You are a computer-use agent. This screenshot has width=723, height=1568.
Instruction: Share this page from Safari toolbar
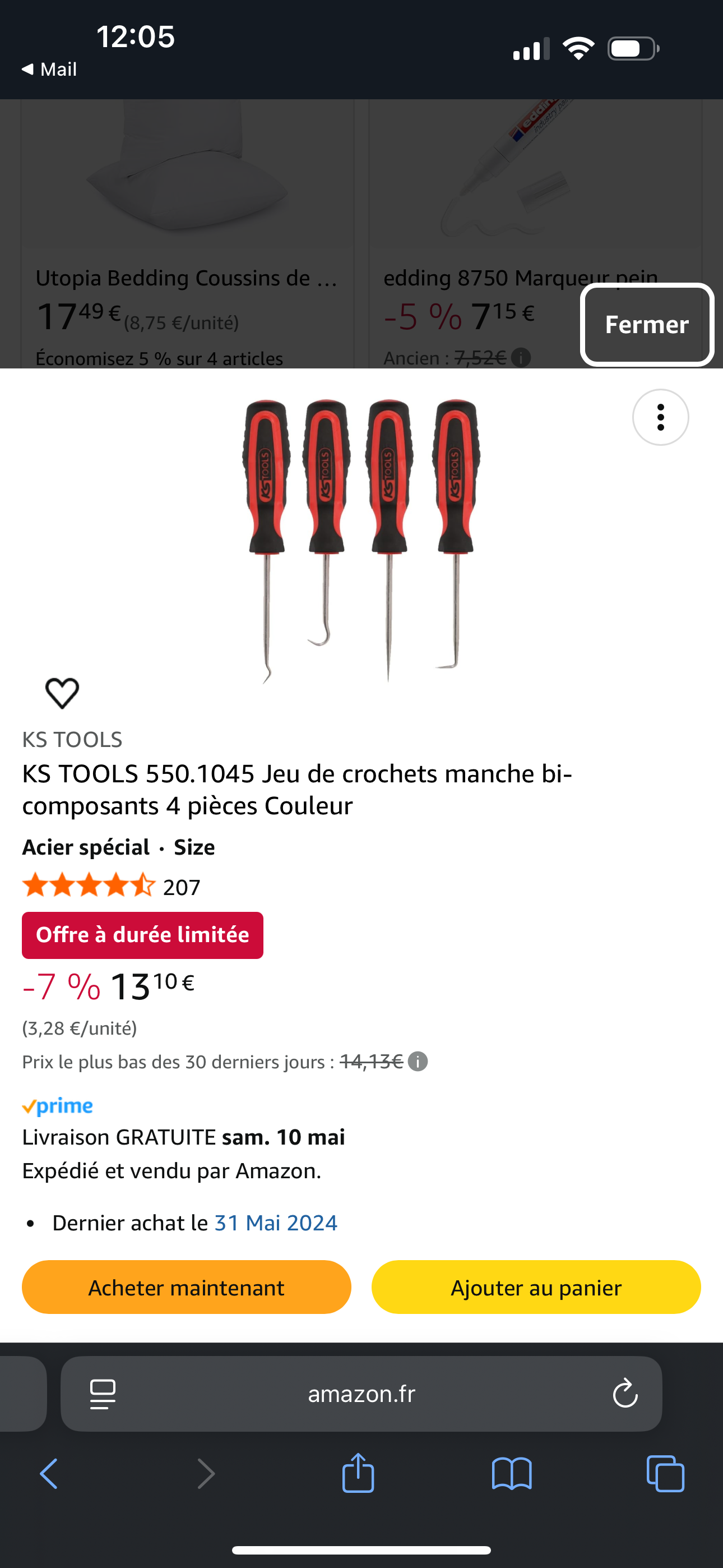[x=358, y=1474]
